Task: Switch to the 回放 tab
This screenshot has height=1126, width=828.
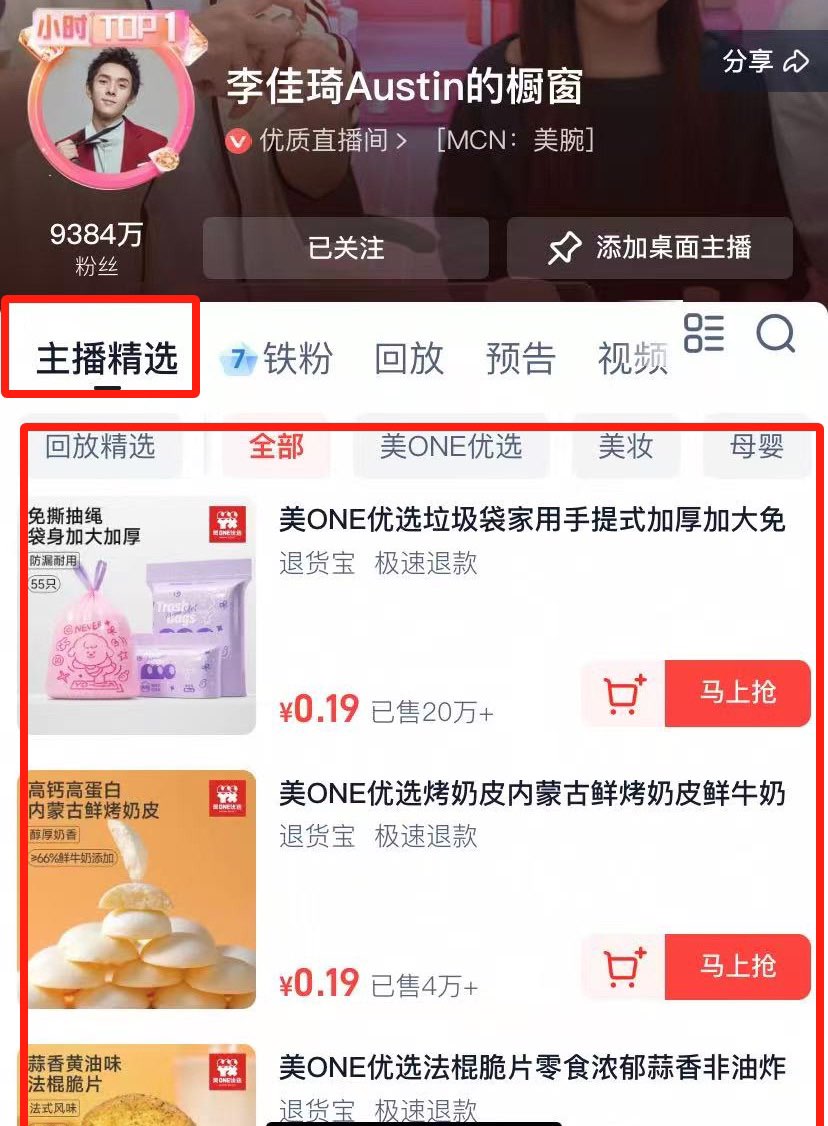Action: (x=409, y=359)
